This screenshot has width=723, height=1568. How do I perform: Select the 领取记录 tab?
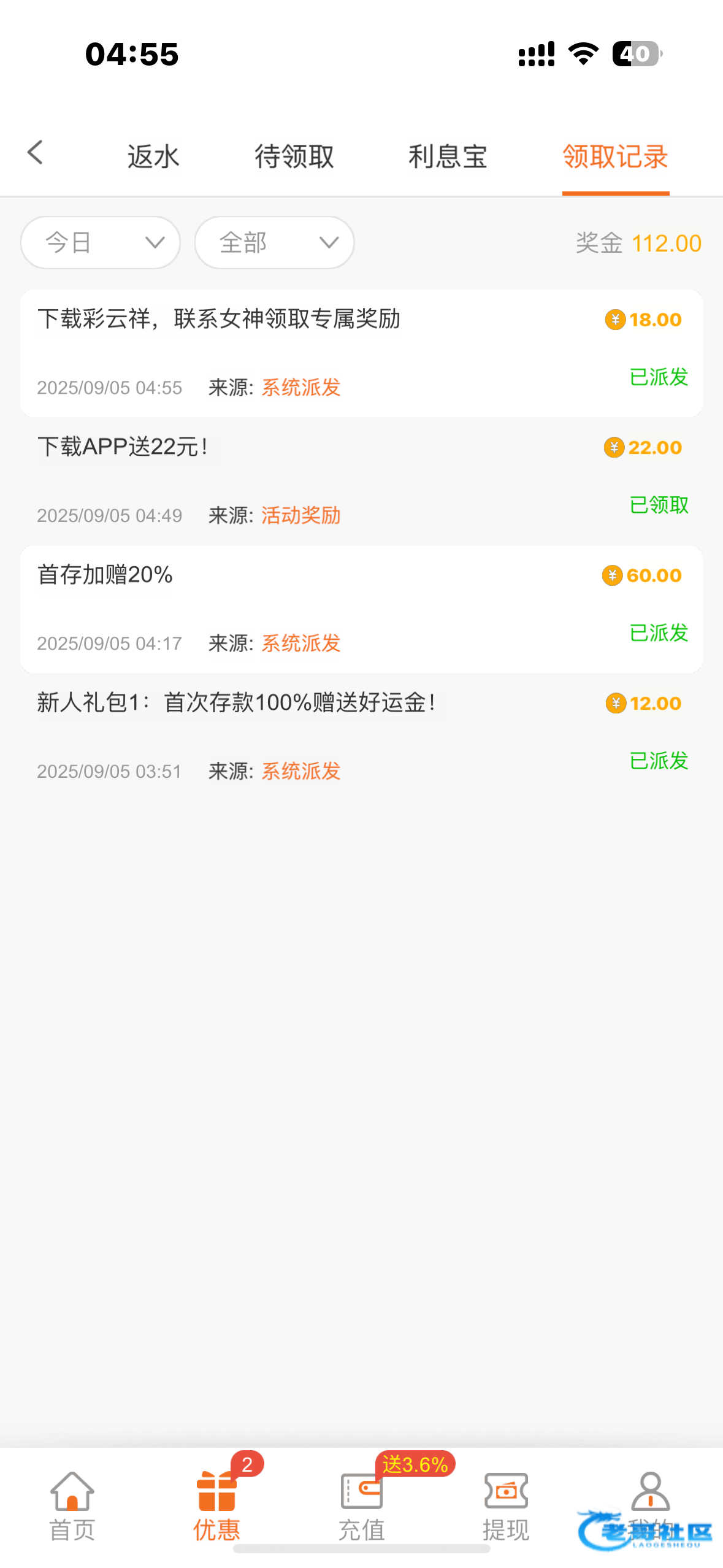[x=615, y=156]
